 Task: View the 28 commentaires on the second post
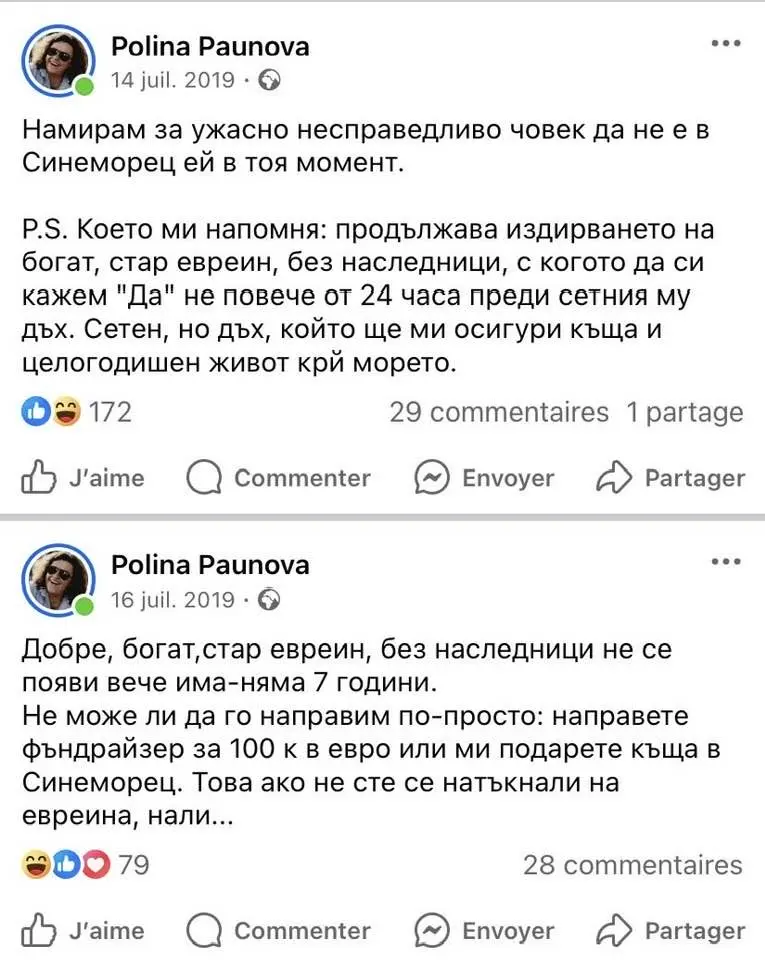pos(633,865)
